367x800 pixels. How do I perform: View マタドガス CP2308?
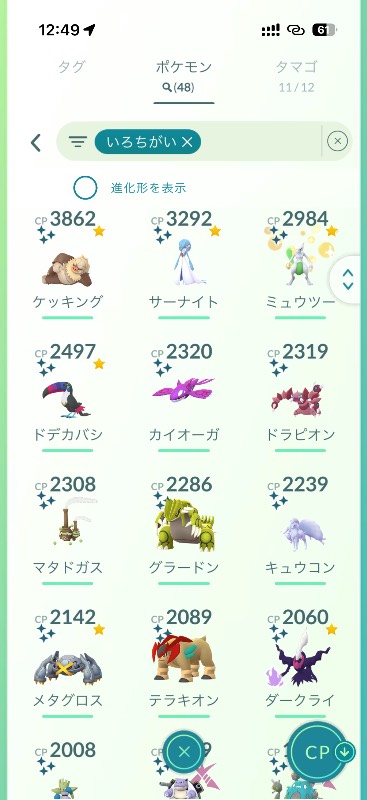pos(67,530)
